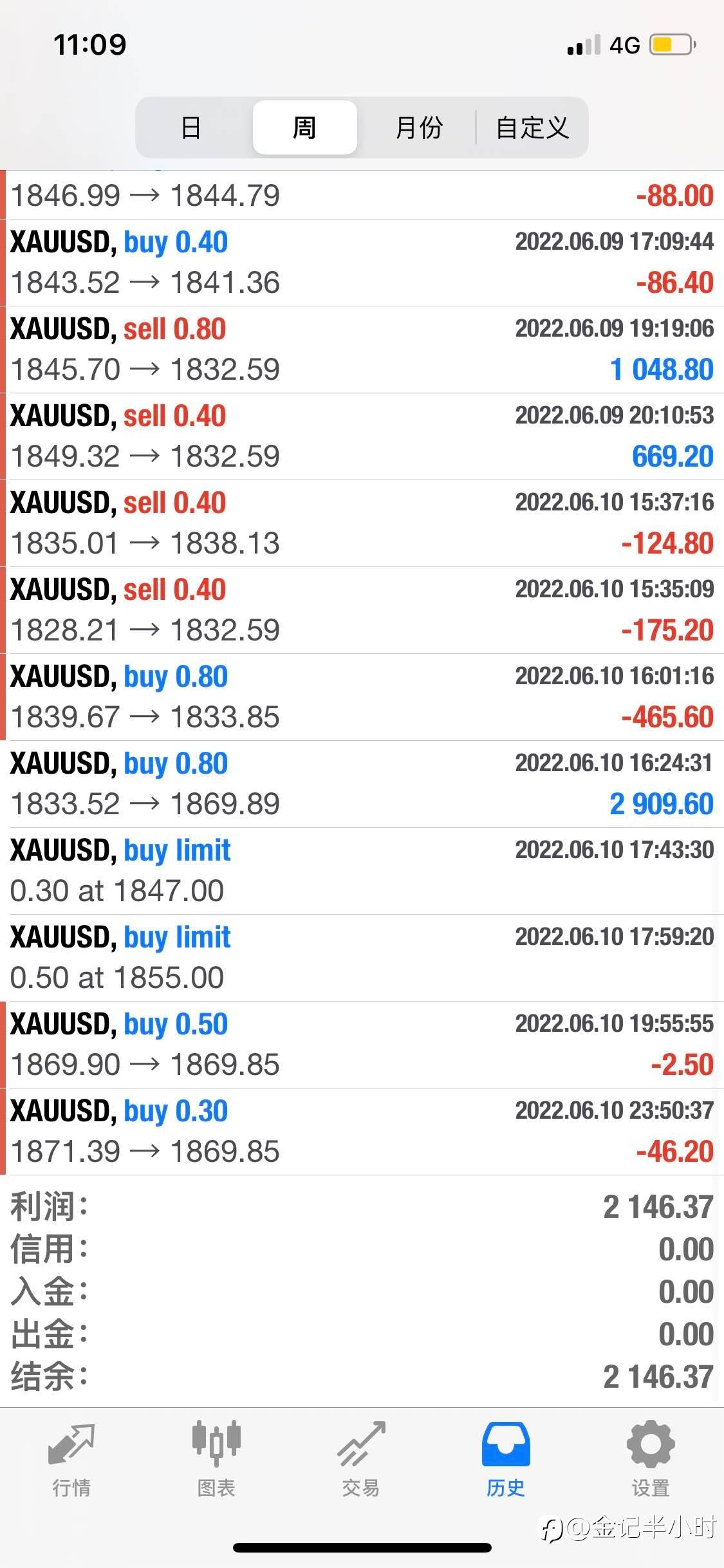Image resolution: width=724 pixels, height=1568 pixels.
Task: Select the 周 period segment
Action: coord(304,127)
